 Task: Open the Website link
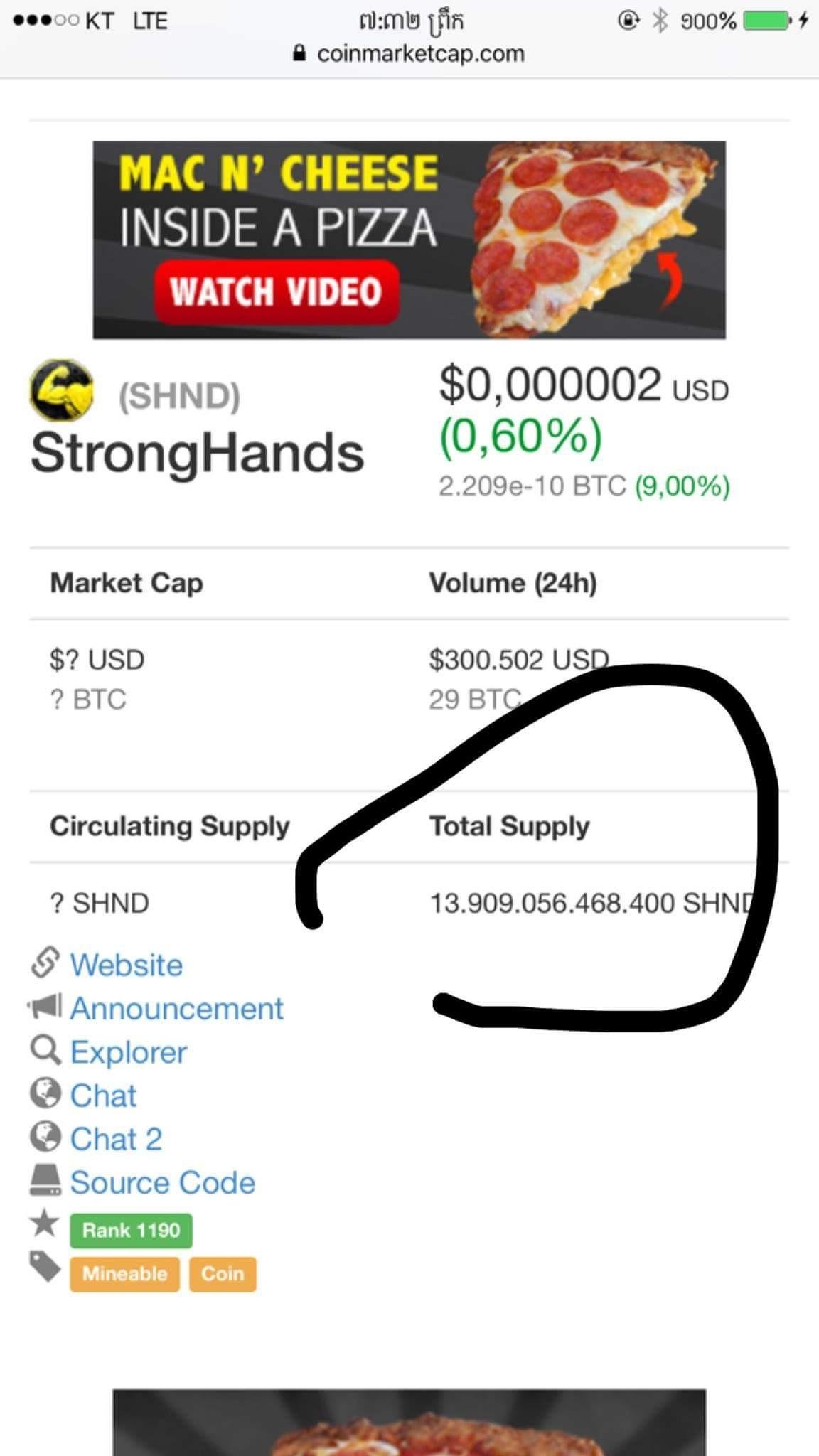[126, 965]
